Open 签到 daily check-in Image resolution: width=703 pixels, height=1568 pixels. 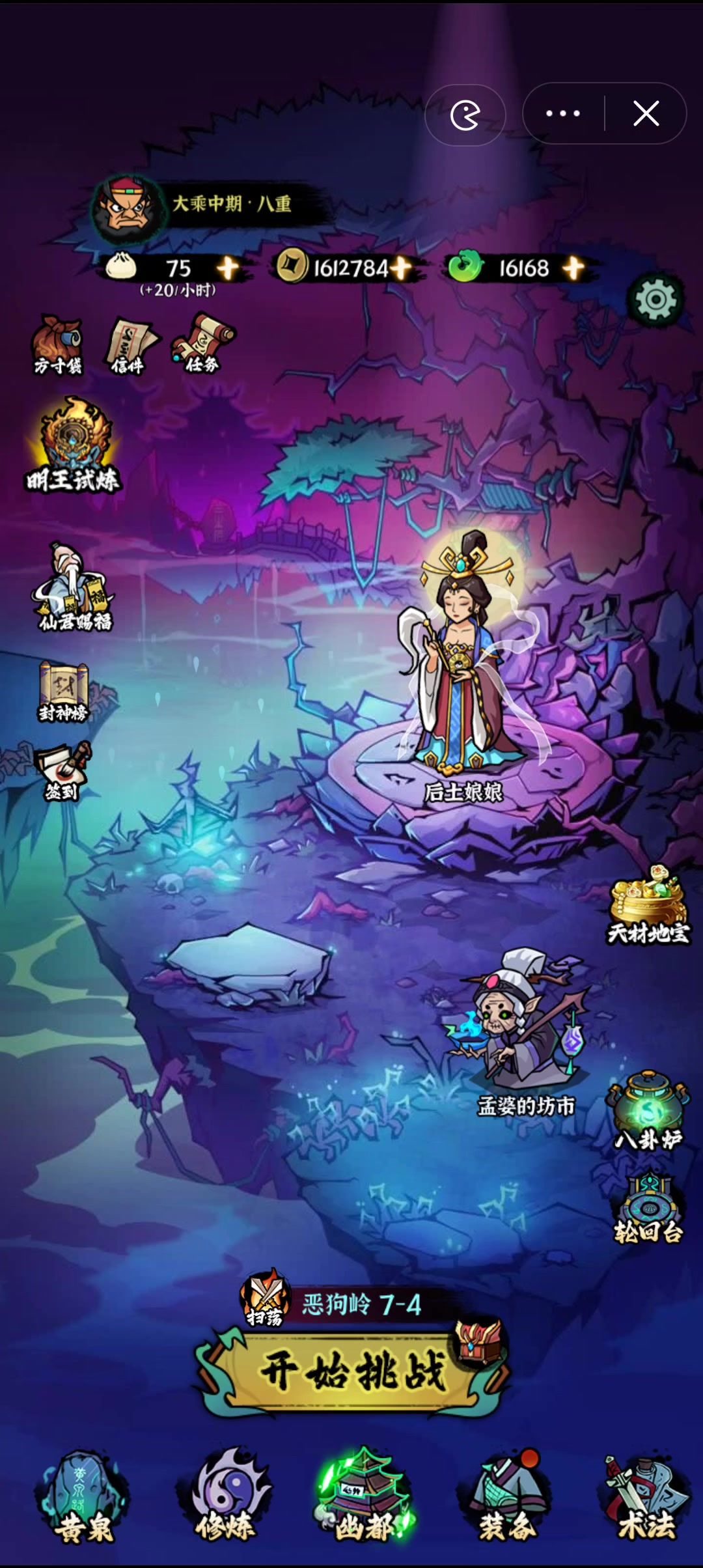point(62,772)
